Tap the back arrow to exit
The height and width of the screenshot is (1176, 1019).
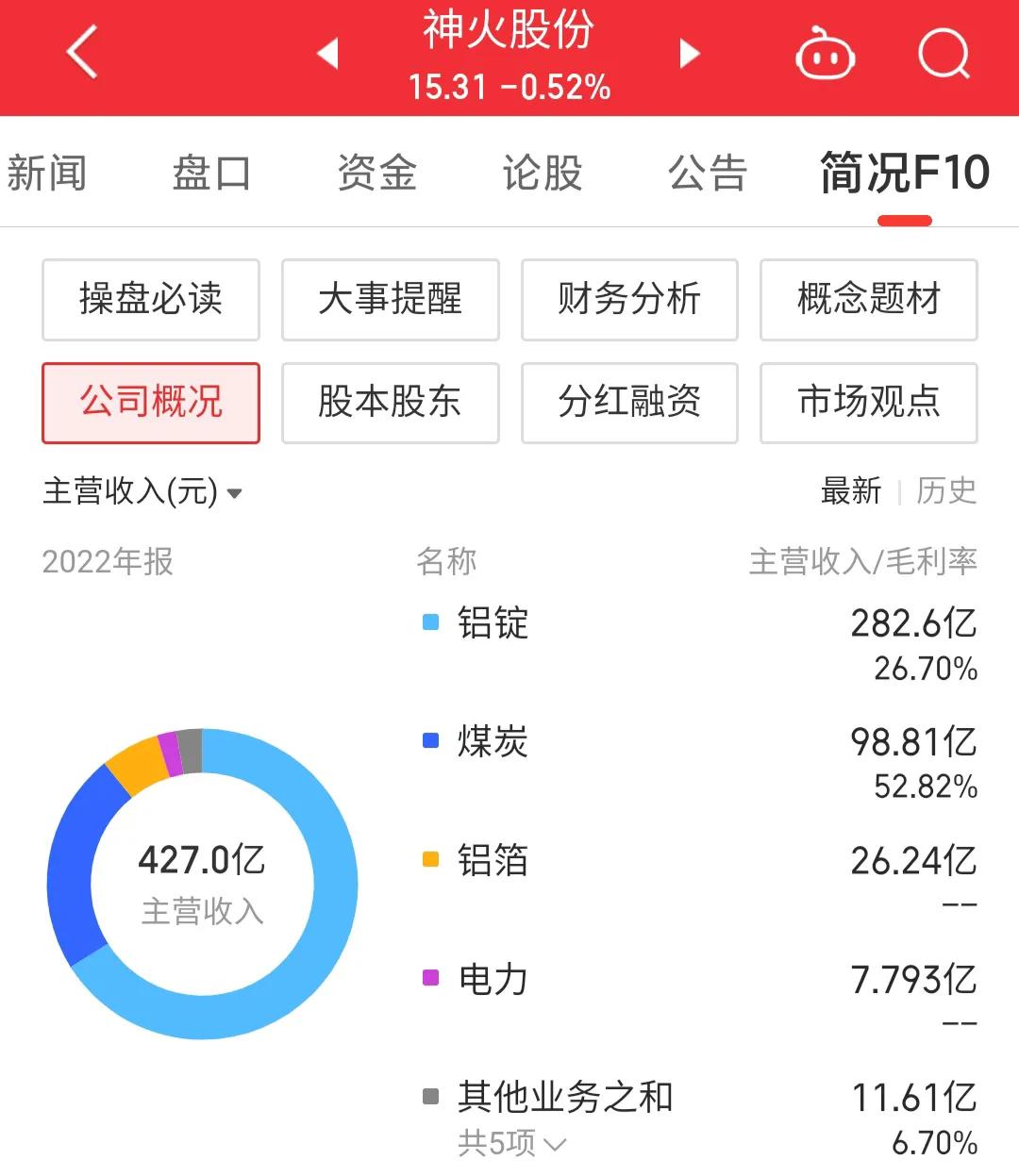[x=80, y=54]
